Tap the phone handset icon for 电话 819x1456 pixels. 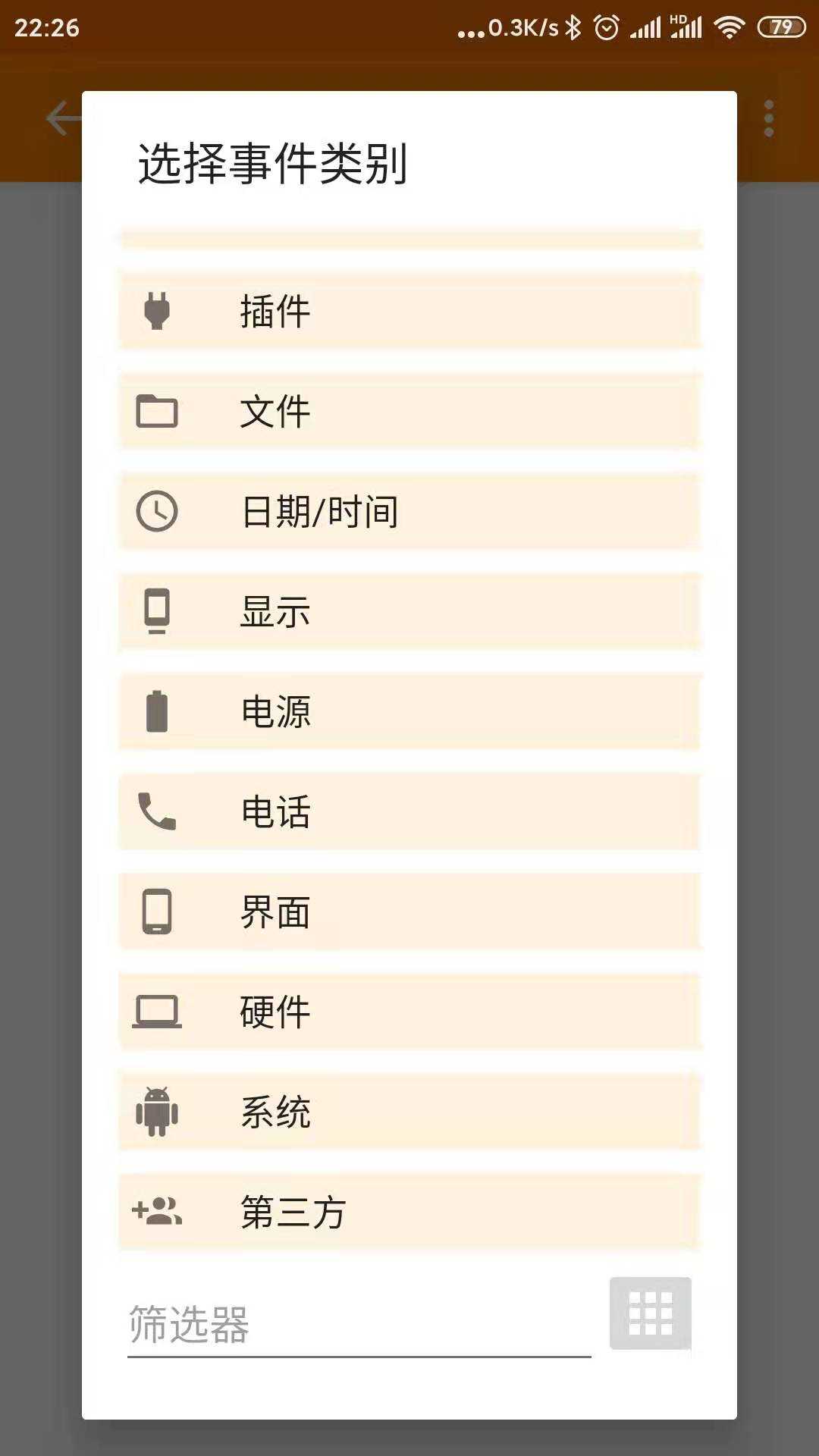155,811
